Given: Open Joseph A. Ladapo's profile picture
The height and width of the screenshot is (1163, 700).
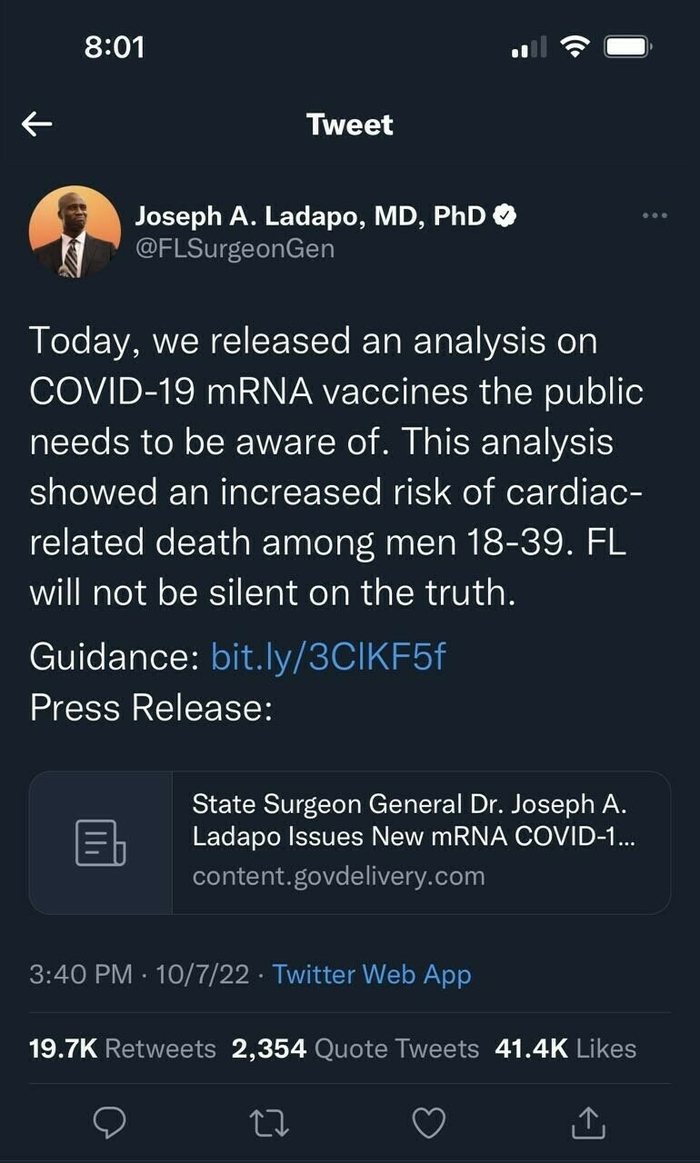Looking at the screenshot, I should (x=74, y=231).
